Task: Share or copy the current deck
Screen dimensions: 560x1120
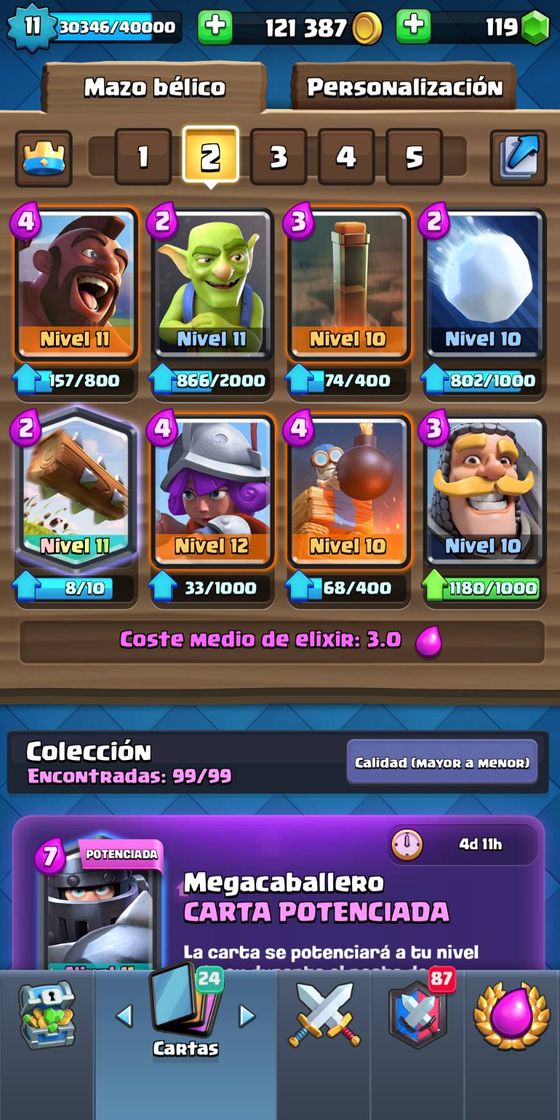Action: (x=519, y=158)
